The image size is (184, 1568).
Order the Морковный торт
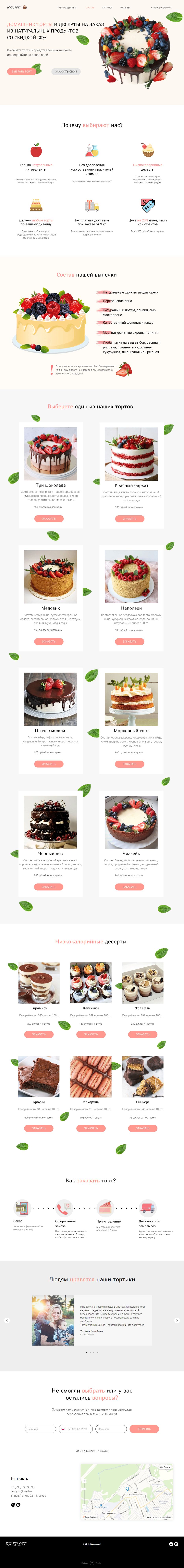tap(130, 763)
